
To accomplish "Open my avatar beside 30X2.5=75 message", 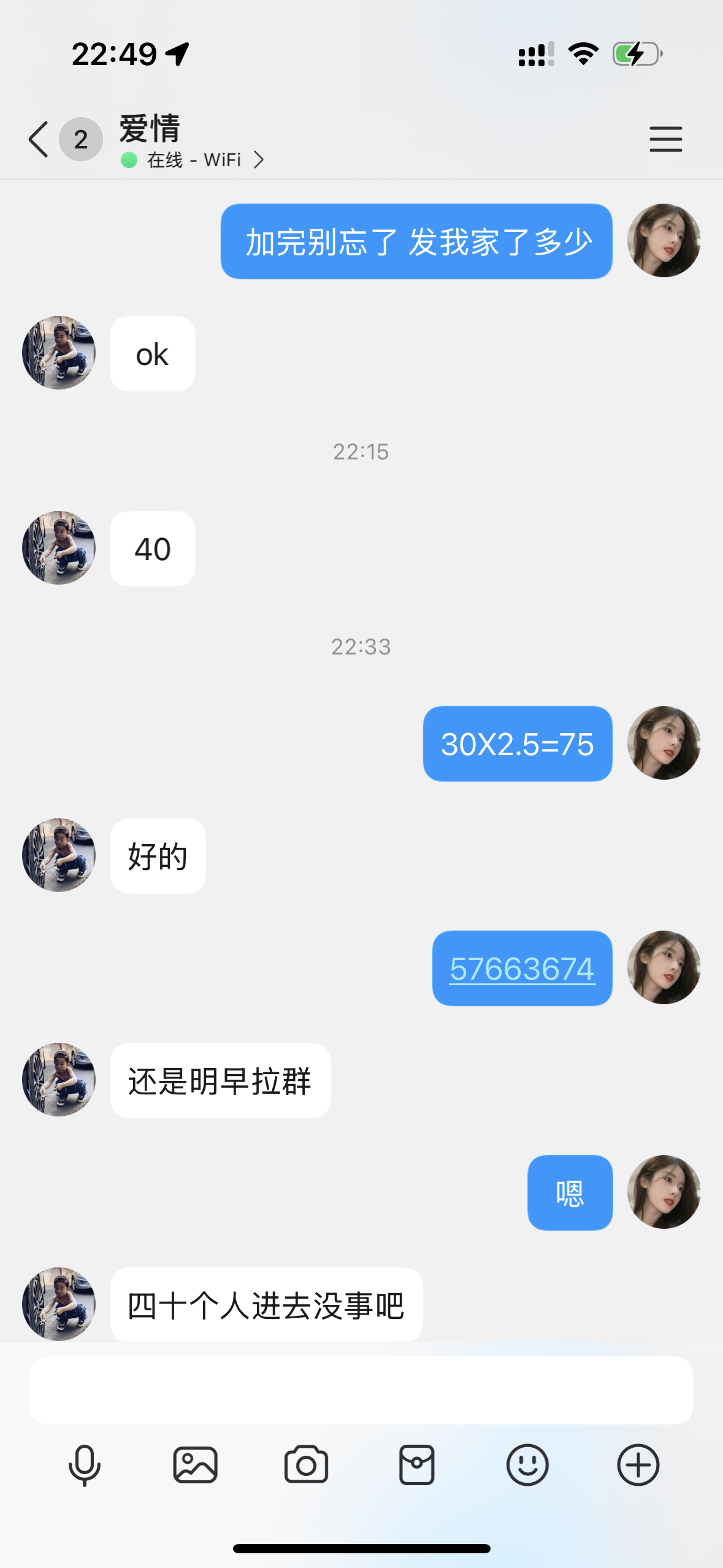I will point(664,743).
